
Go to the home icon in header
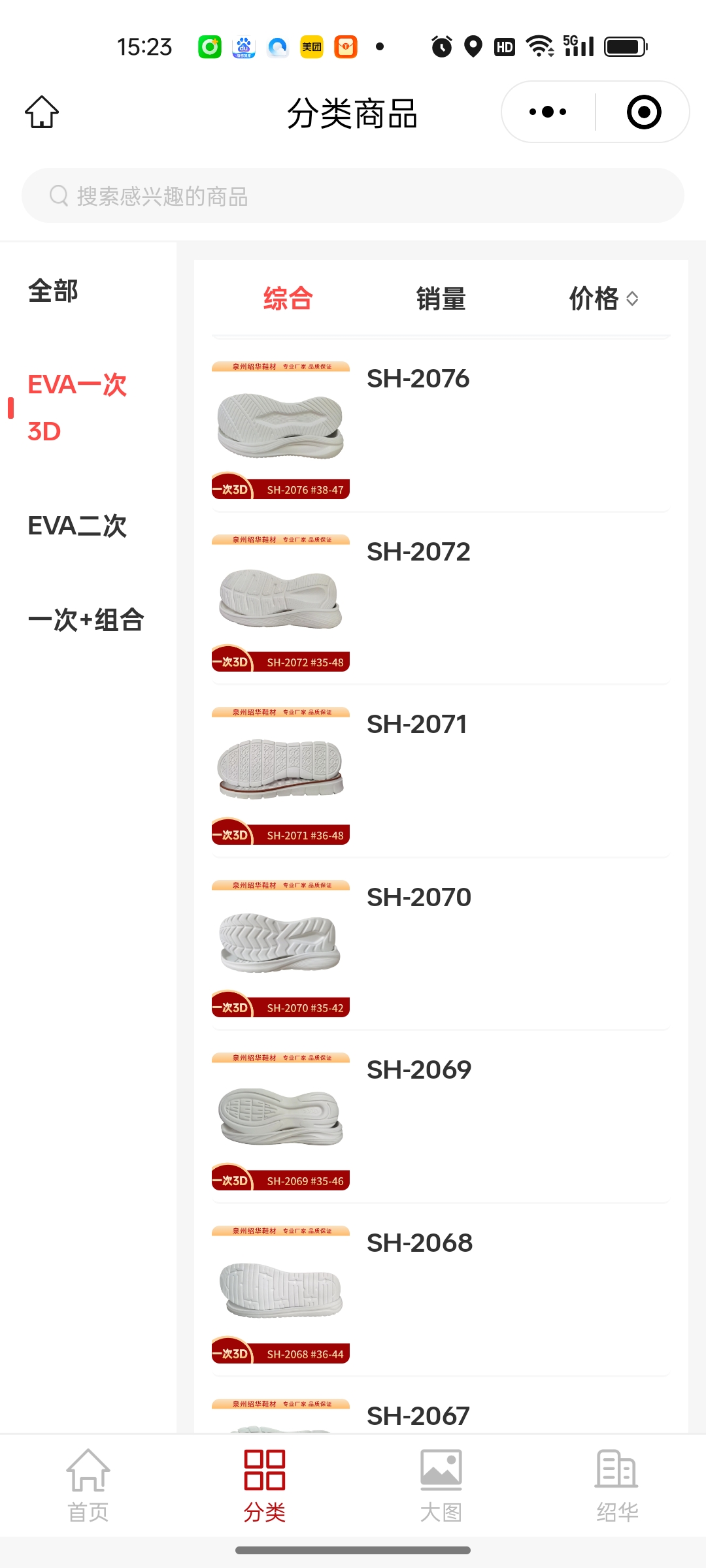point(42,112)
